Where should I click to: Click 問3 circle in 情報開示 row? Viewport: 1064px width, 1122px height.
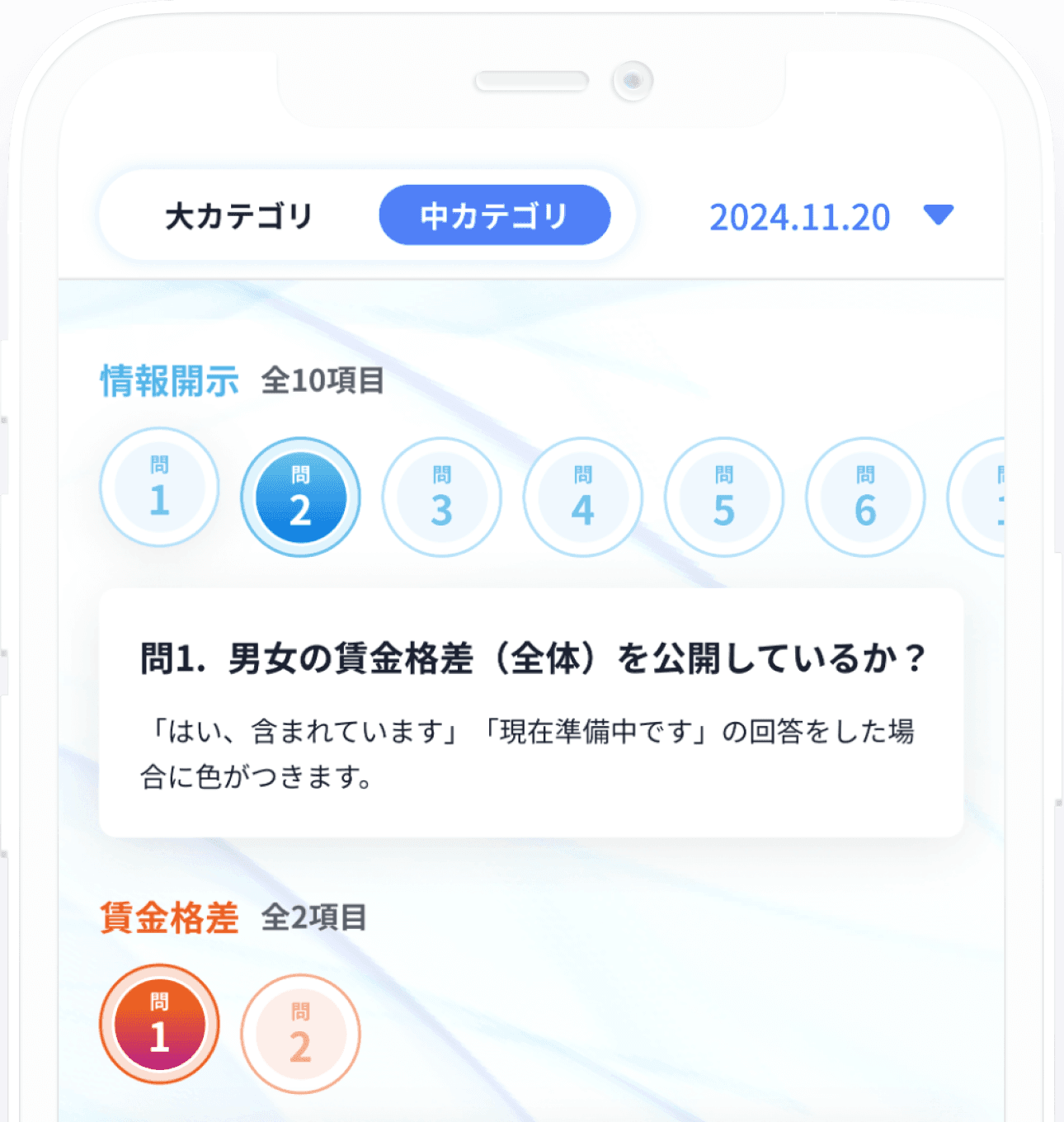click(x=442, y=497)
